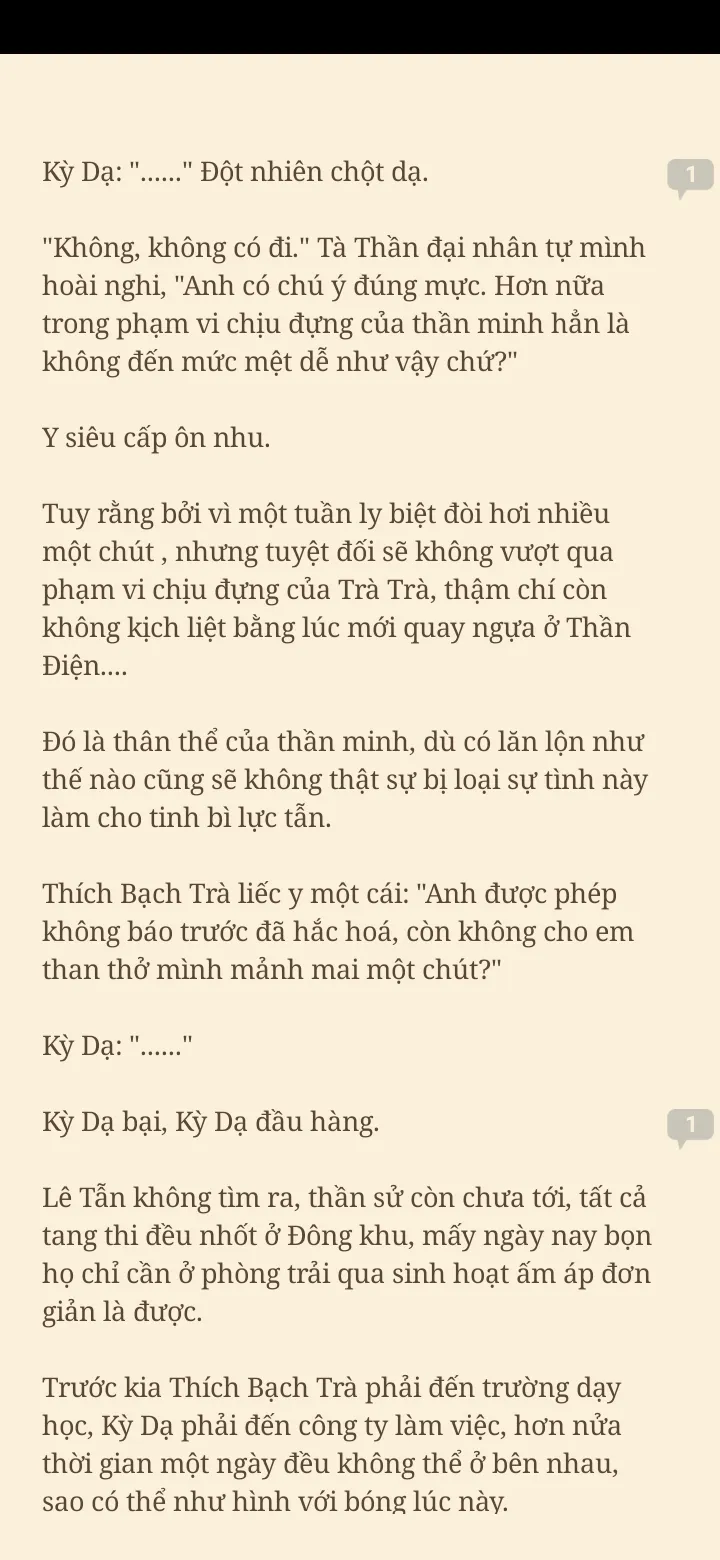The height and width of the screenshot is (1560, 720).
Task: Open the comment bubble beside "Đột nhiên chột dạ"
Action: [689, 177]
